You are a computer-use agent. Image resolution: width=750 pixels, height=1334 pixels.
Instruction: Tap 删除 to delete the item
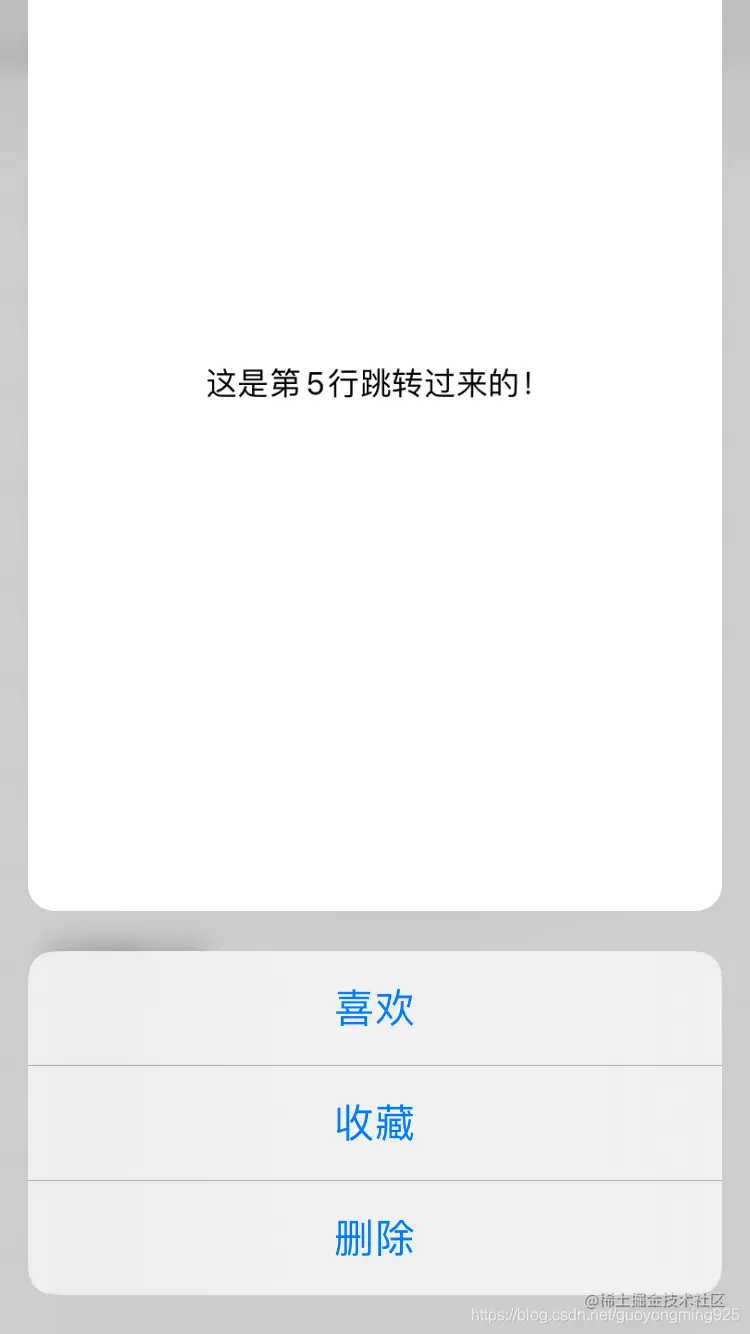(x=375, y=1238)
